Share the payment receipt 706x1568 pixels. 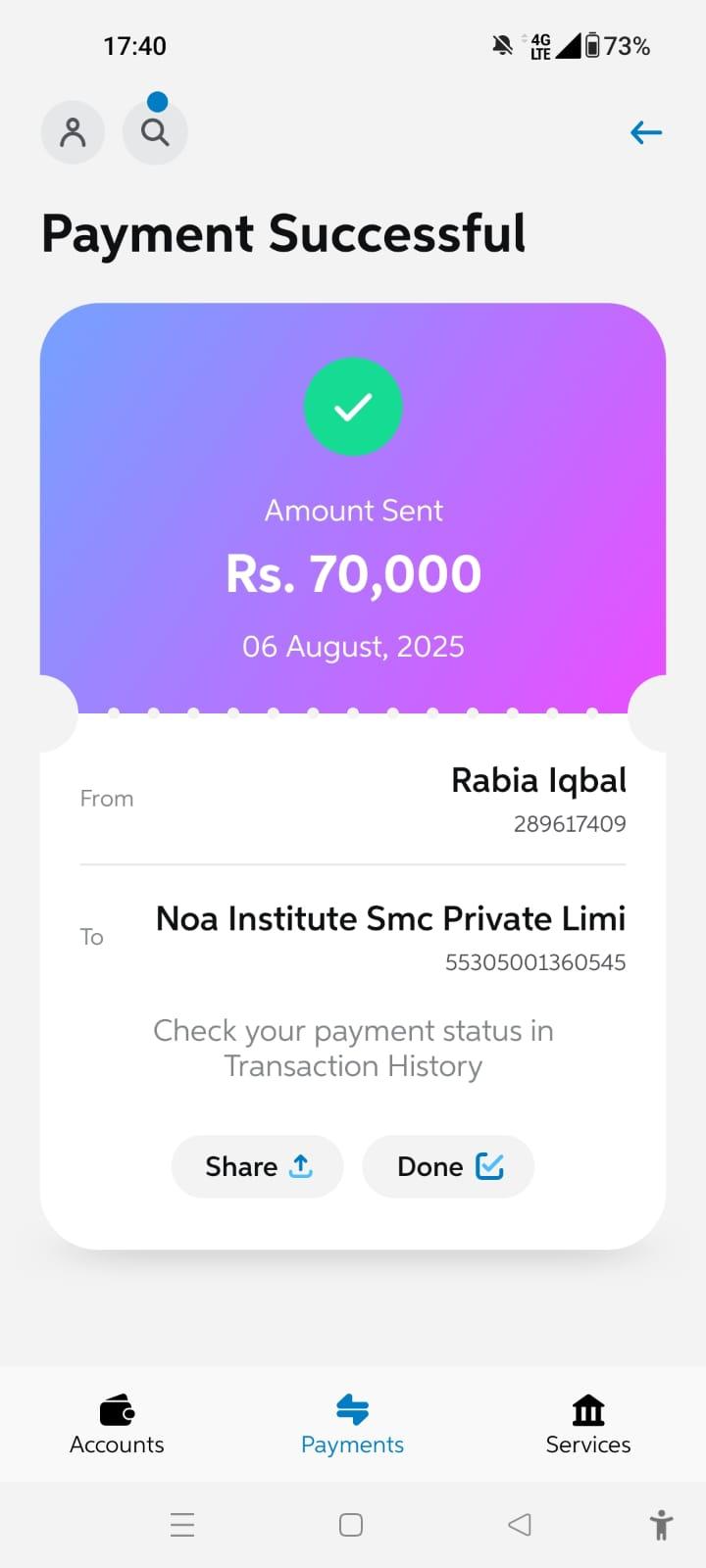pyautogui.click(x=257, y=1166)
